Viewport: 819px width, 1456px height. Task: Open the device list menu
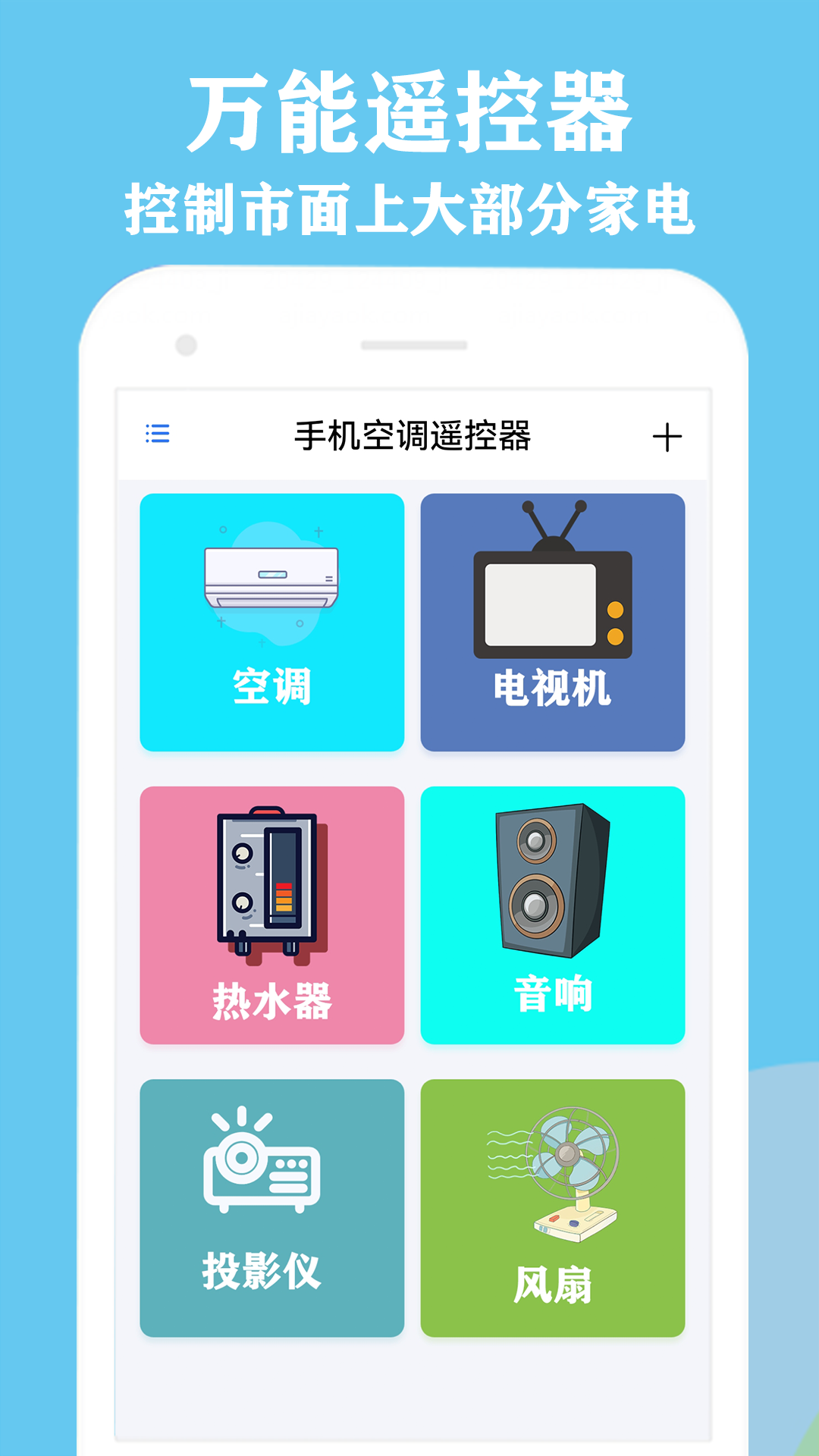point(155,434)
